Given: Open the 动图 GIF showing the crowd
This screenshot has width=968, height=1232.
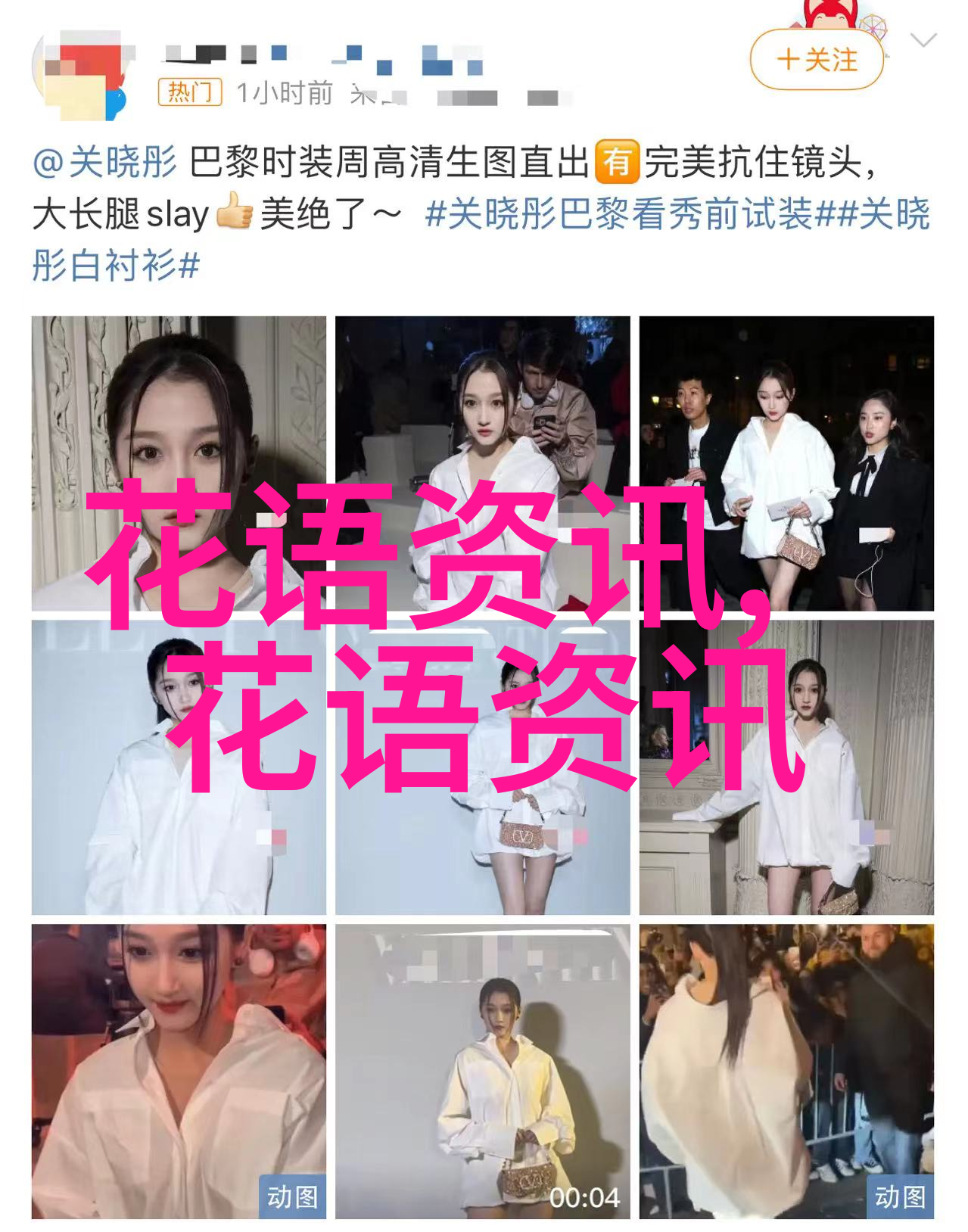Looking at the screenshot, I should 786,1071.
